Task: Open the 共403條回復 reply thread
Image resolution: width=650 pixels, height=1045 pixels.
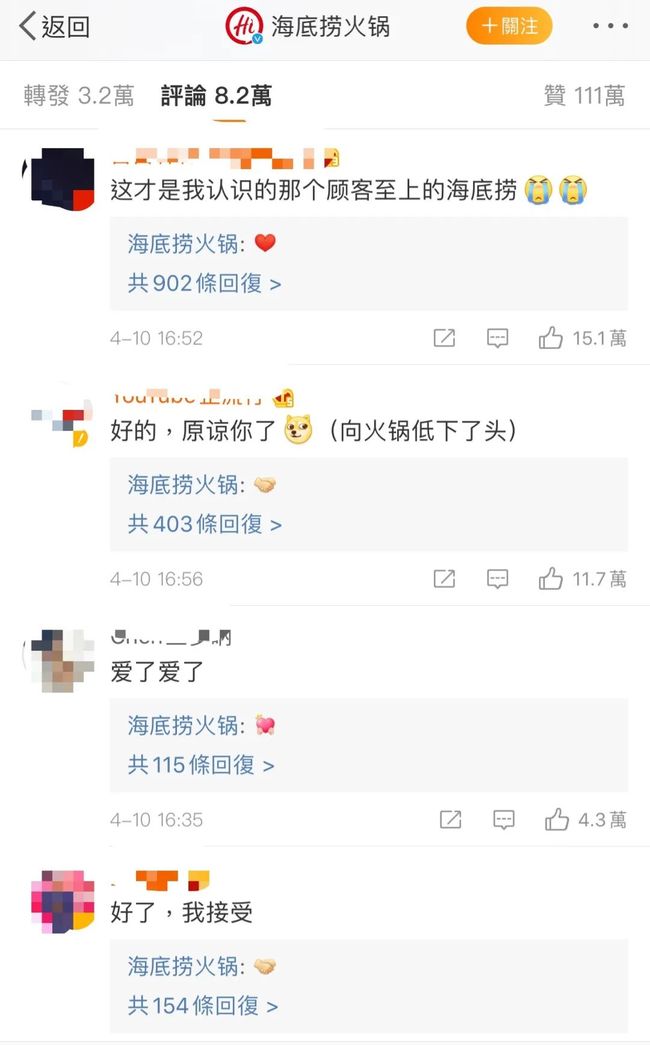Action: (205, 524)
